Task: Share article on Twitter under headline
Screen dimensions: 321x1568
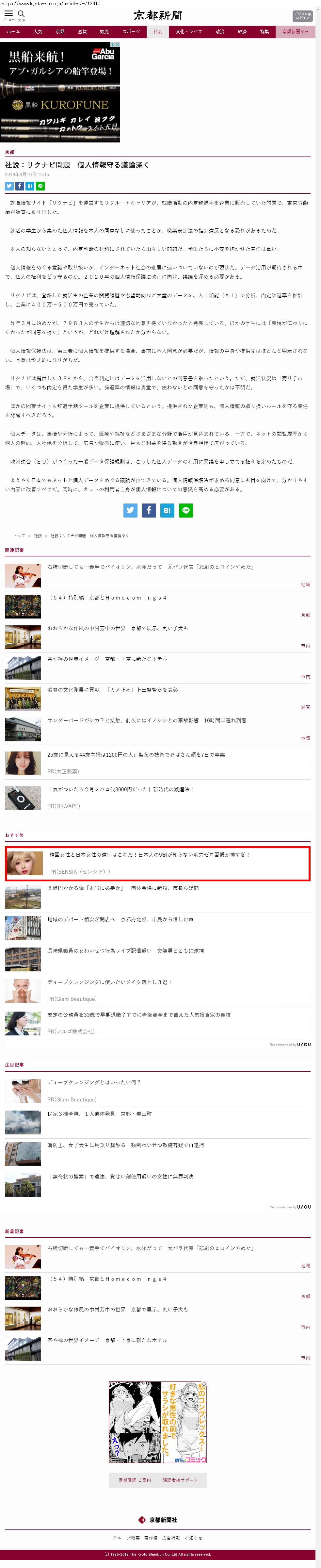Action: click(x=9, y=186)
